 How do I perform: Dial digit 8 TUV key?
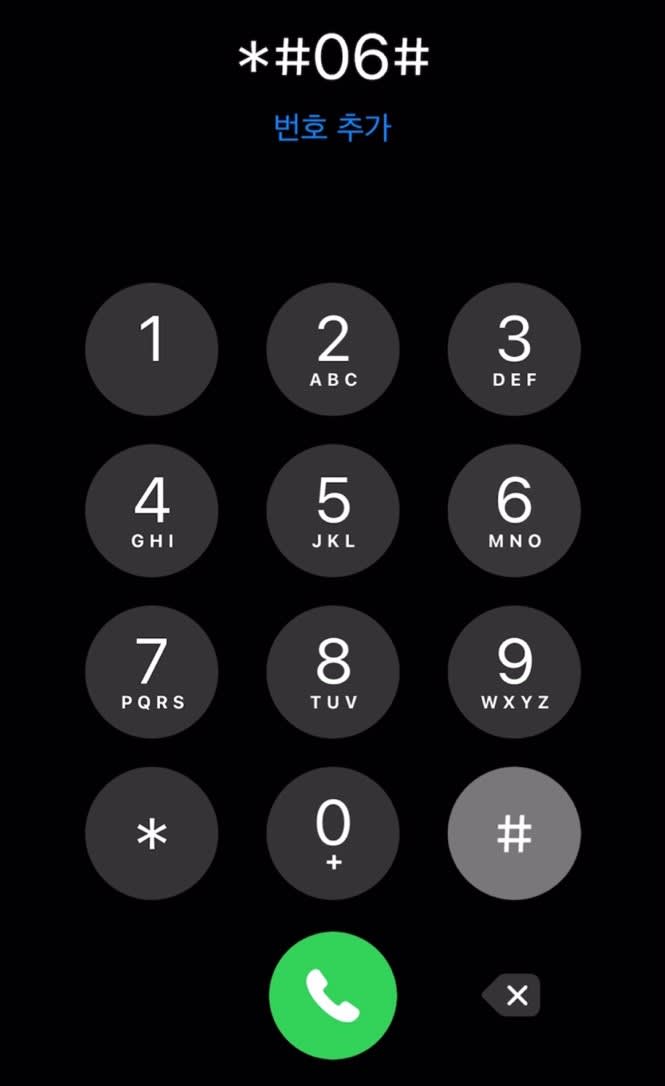(333, 672)
